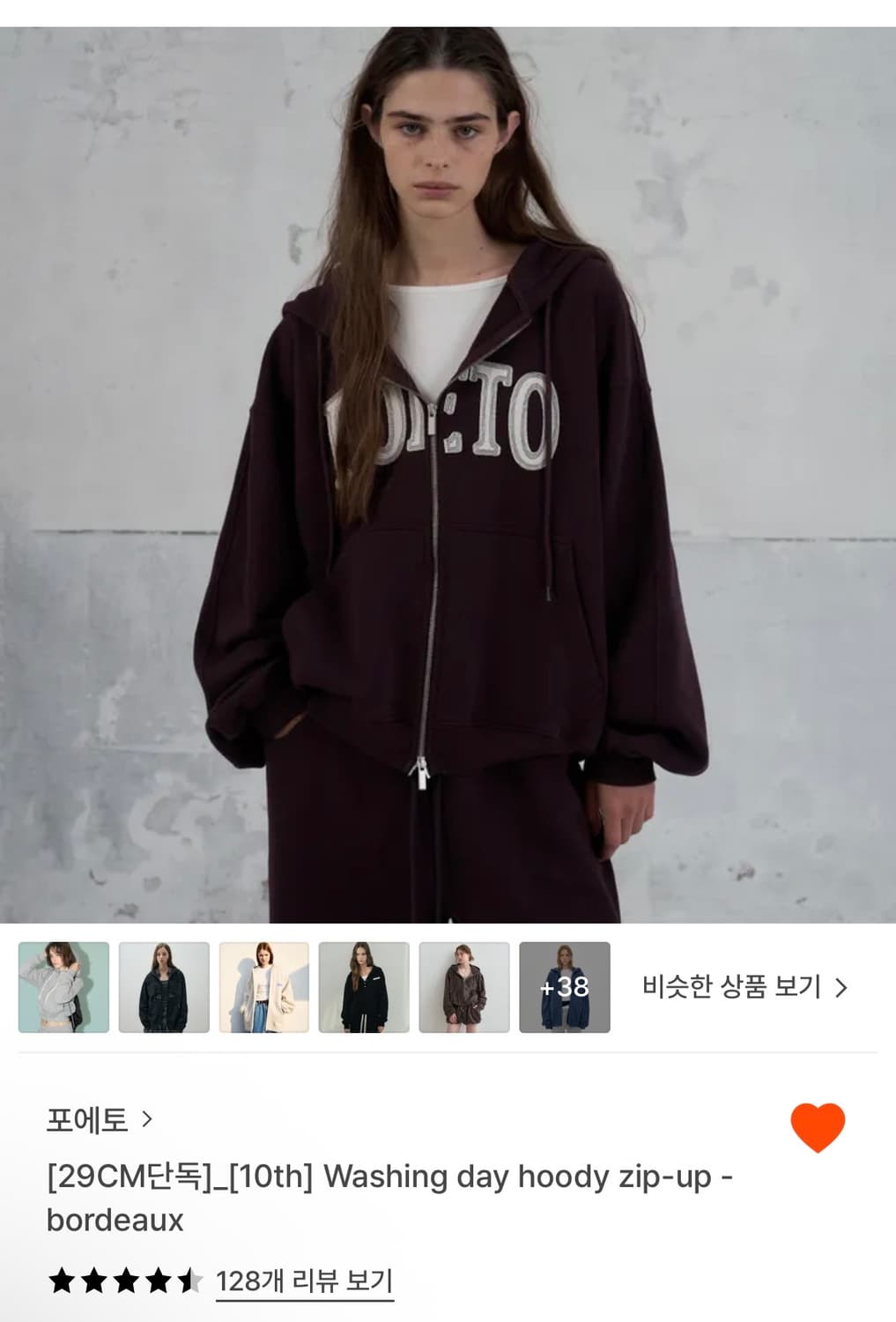Tap the +38 more similar items tile
The width and height of the screenshot is (896, 1322).
tap(565, 987)
